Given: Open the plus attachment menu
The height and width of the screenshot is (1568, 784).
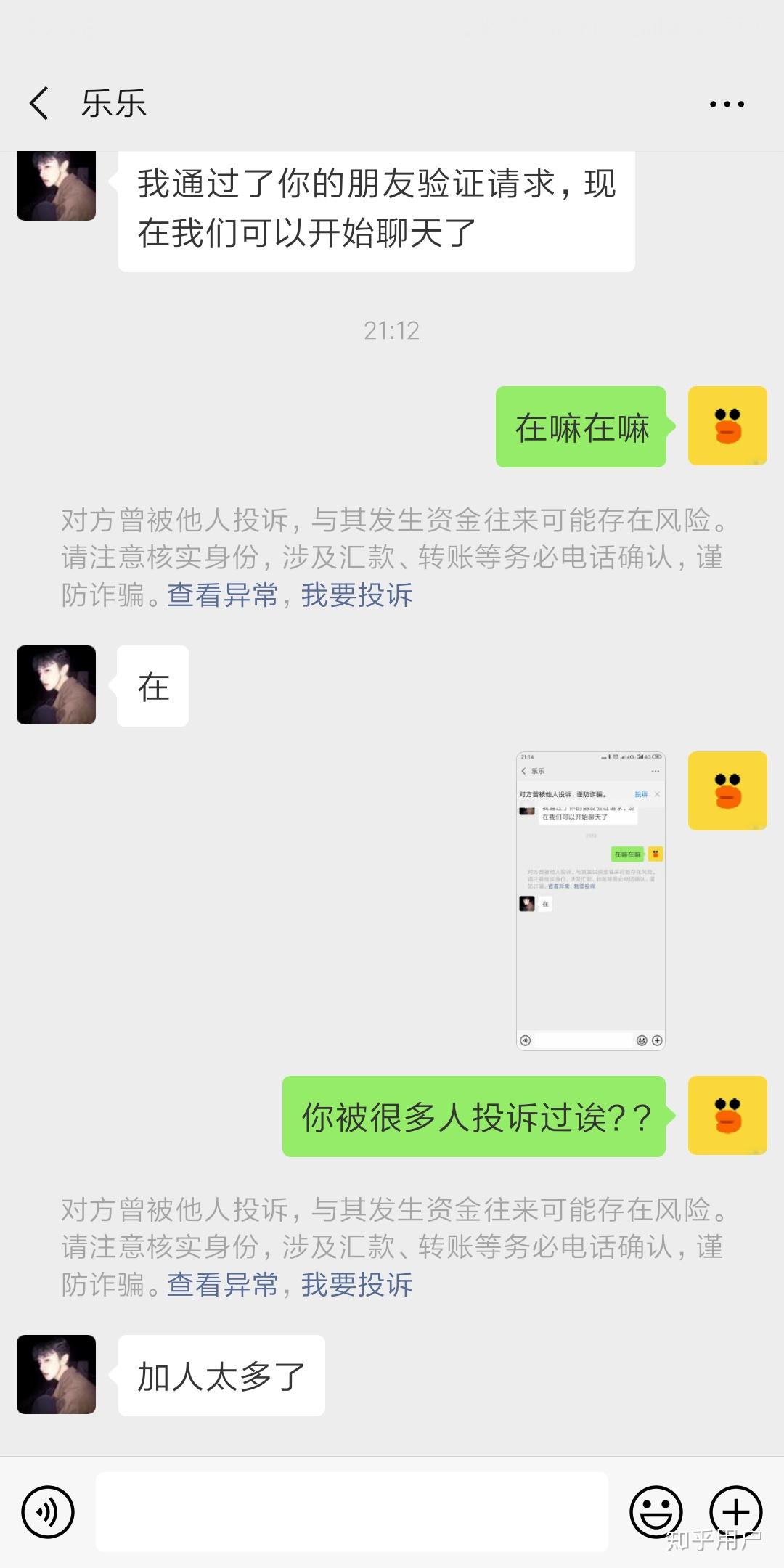Looking at the screenshot, I should point(735,1512).
